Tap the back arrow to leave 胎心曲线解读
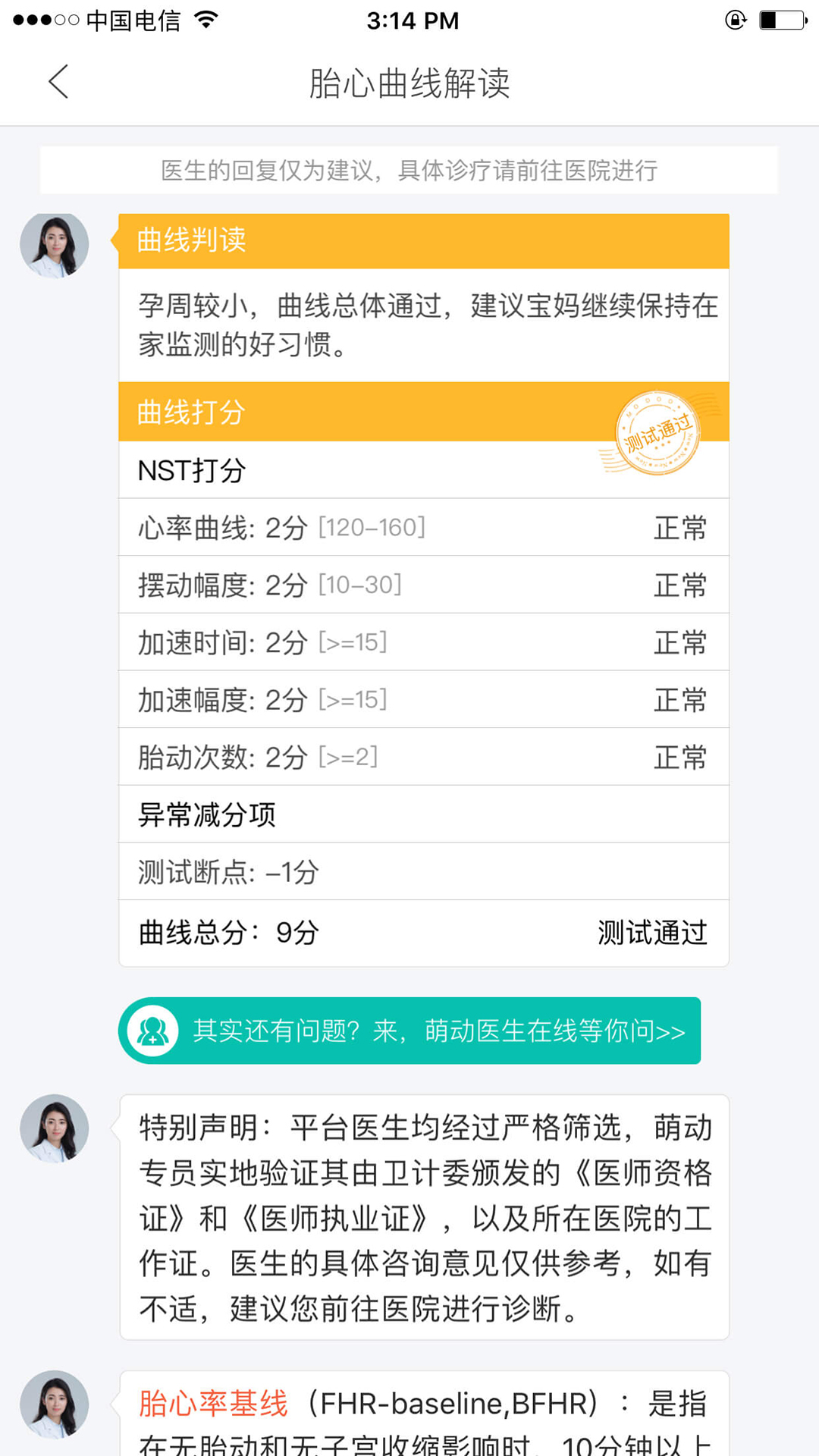Viewport: 819px width, 1456px height. coord(59,82)
